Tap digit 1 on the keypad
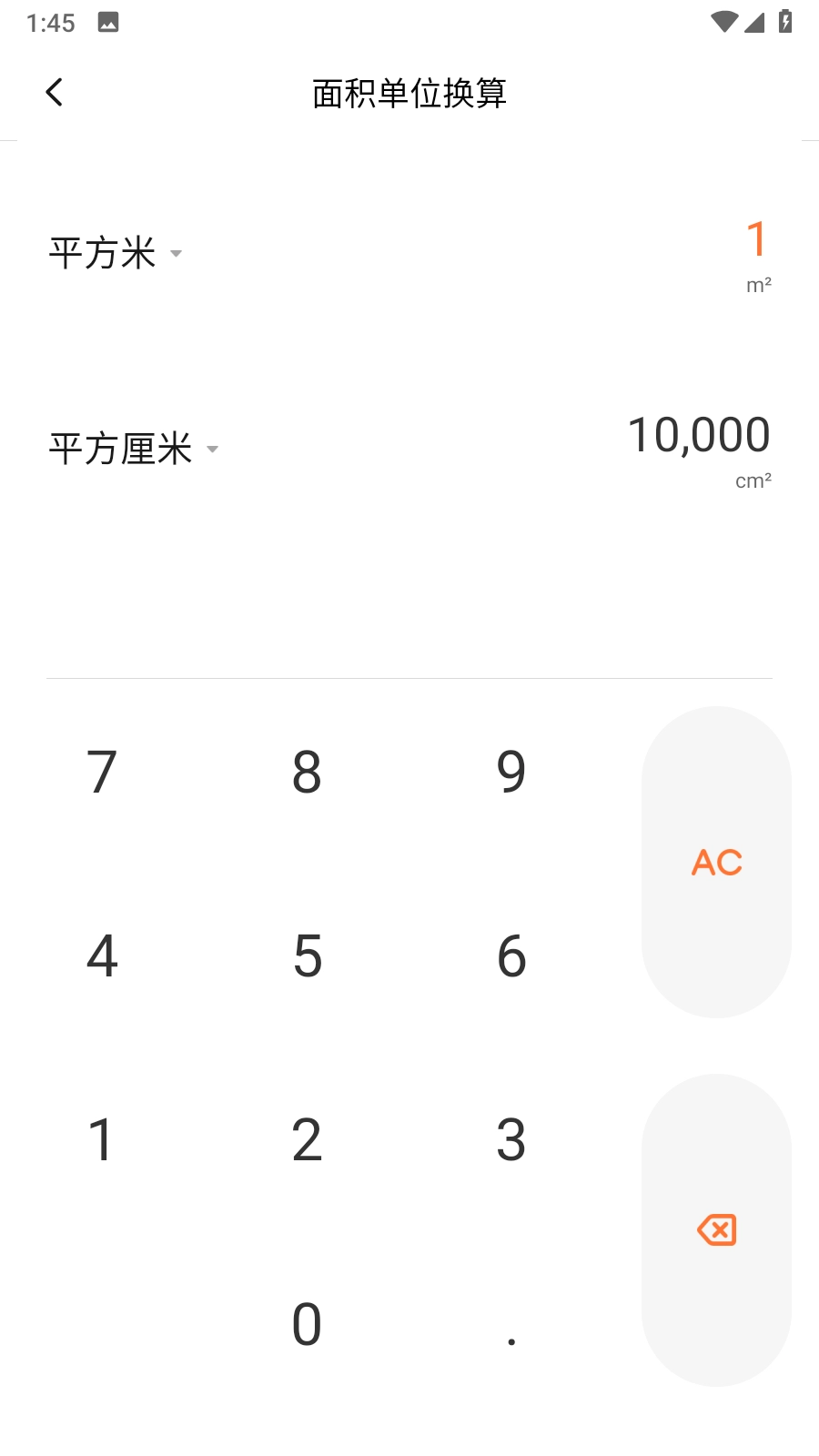The image size is (819, 1456). point(102,1139)
